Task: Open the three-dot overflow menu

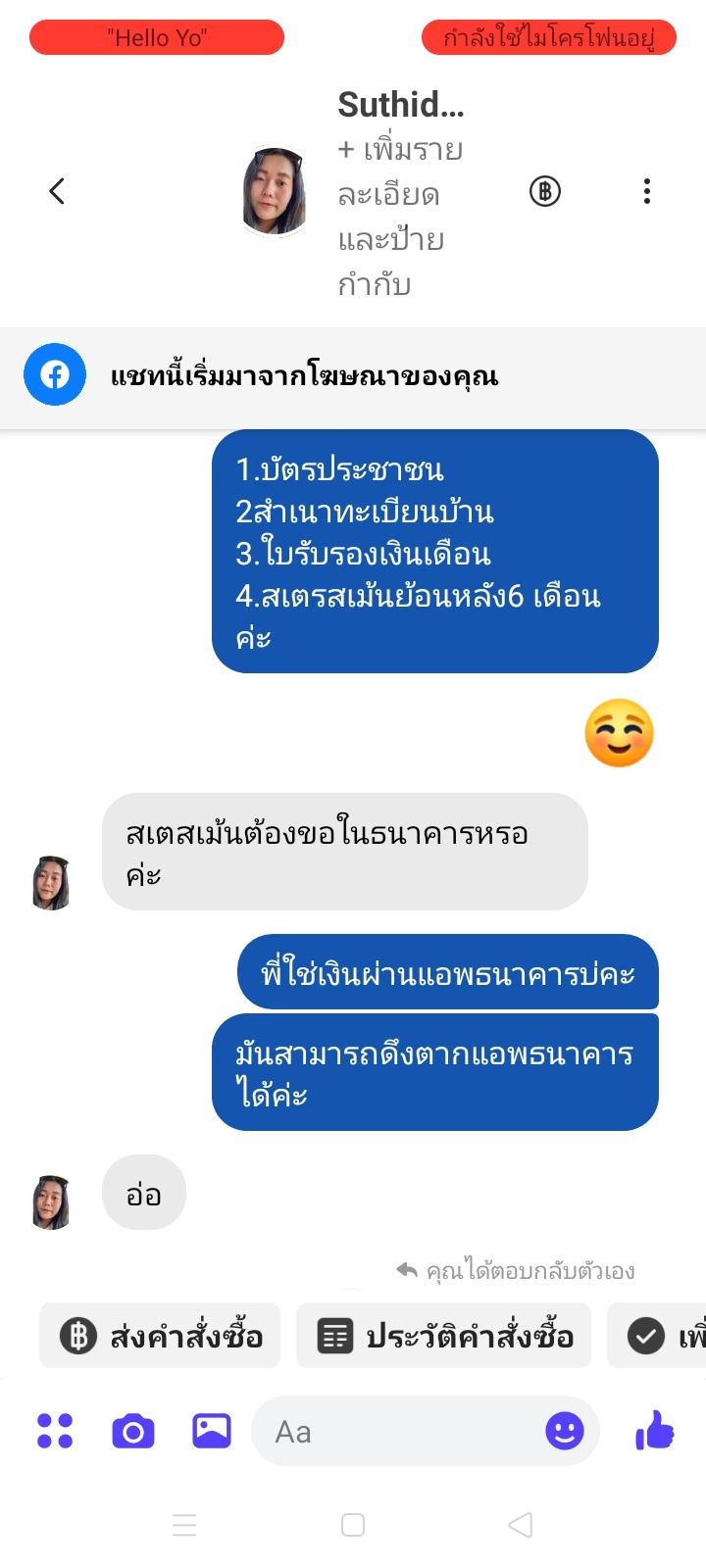Action: (x=646, y=191)
